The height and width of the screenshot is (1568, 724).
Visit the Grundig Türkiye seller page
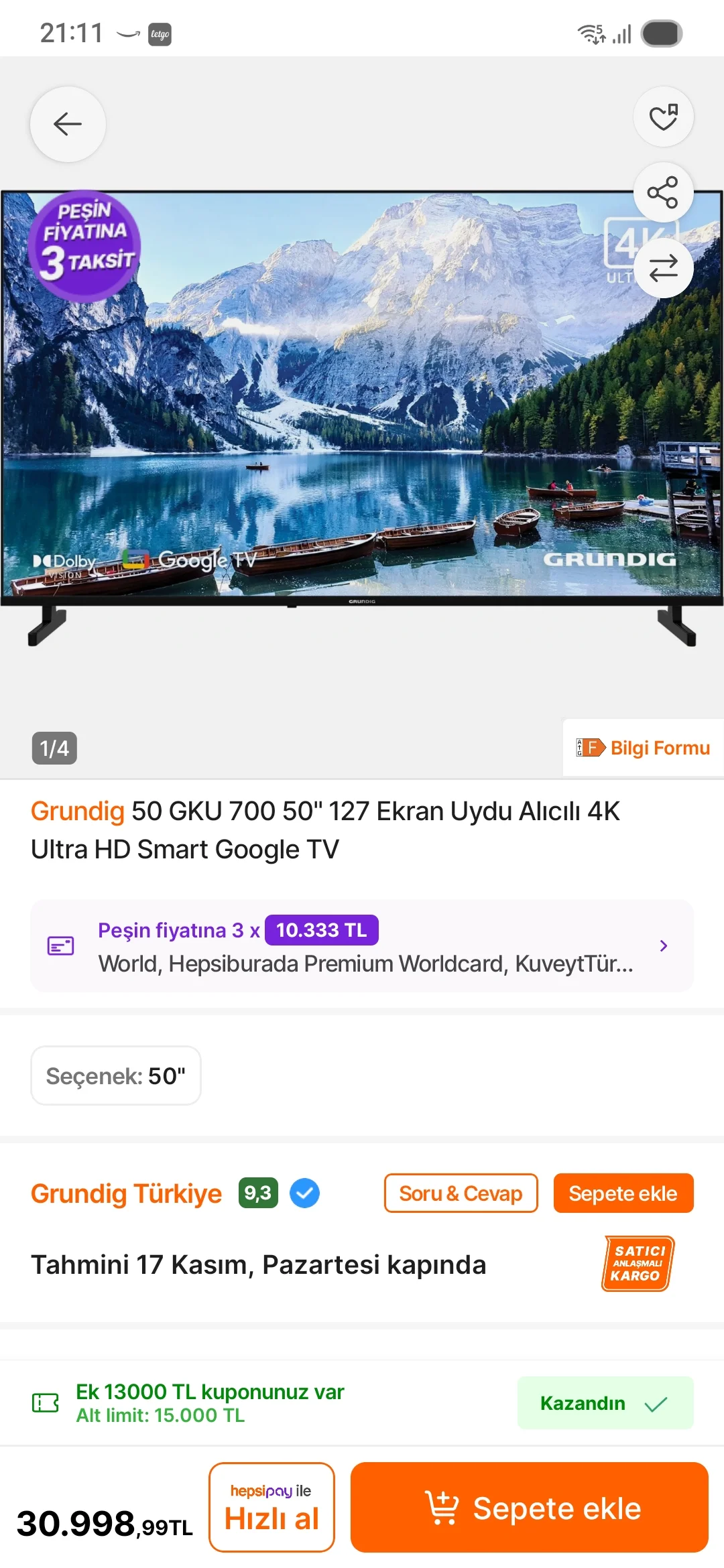[126, 1193]
